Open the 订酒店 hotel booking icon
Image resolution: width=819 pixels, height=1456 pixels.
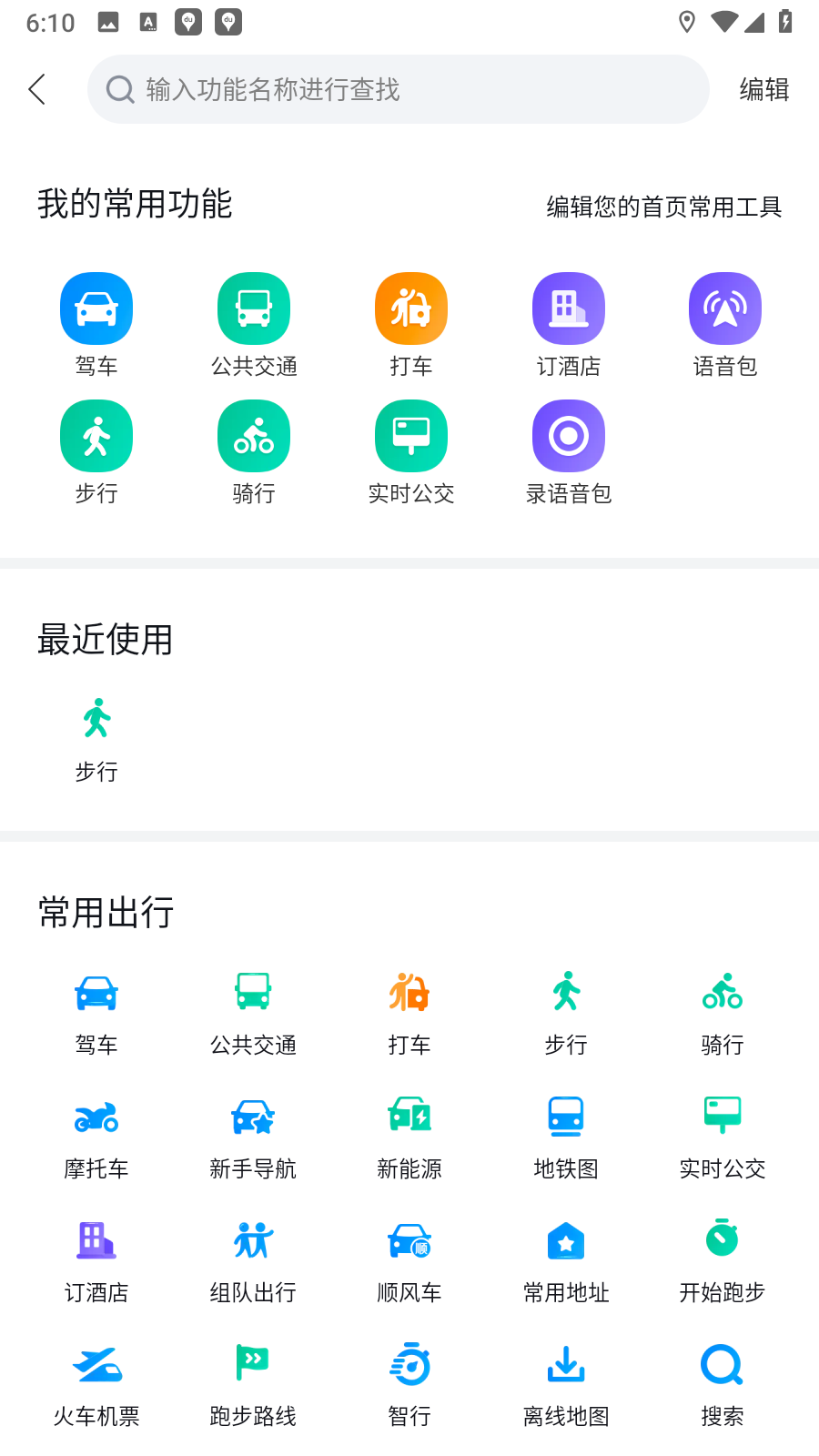point(568,308)
